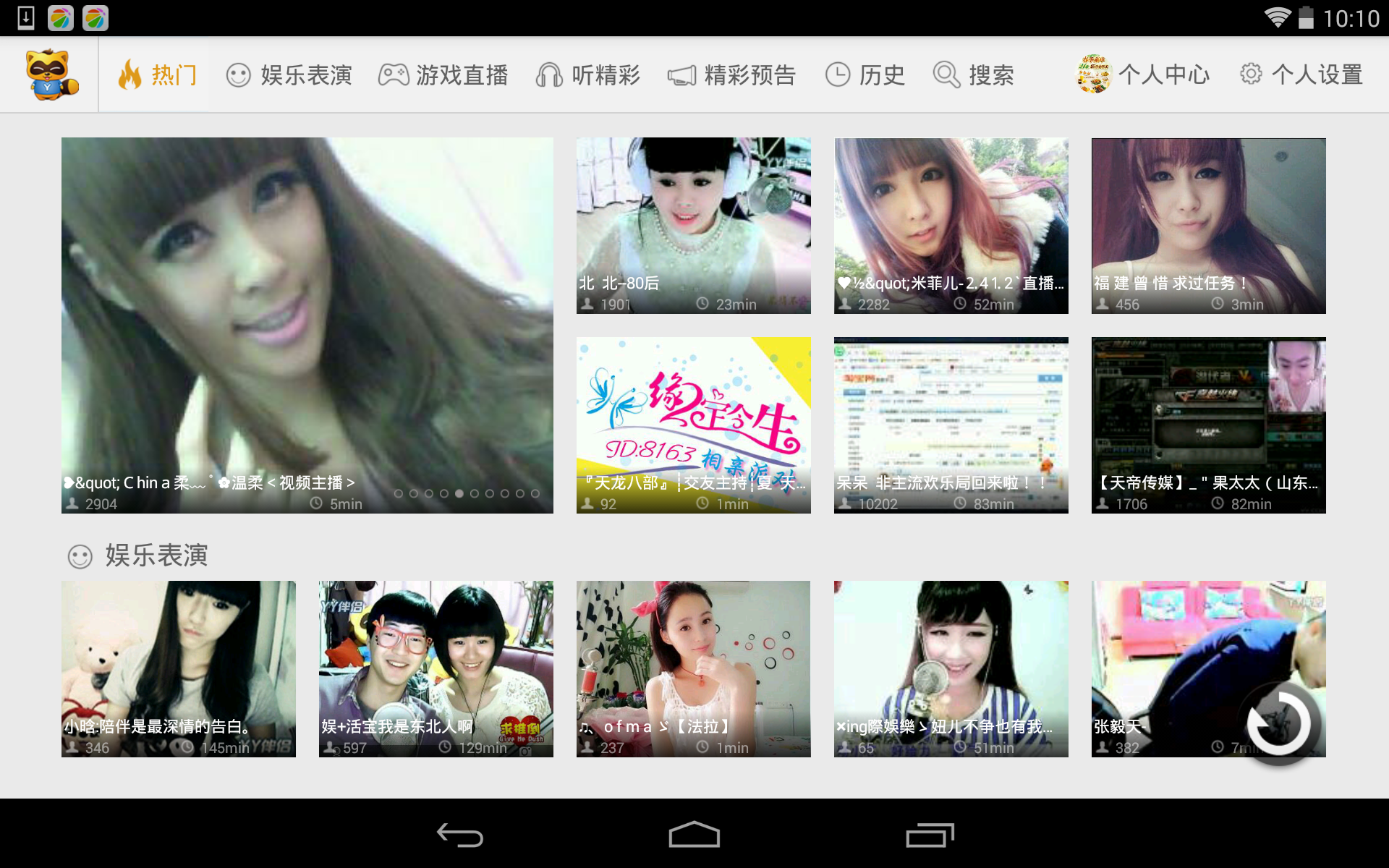
Task: View 历史 watch history
Action: (865, 75)
